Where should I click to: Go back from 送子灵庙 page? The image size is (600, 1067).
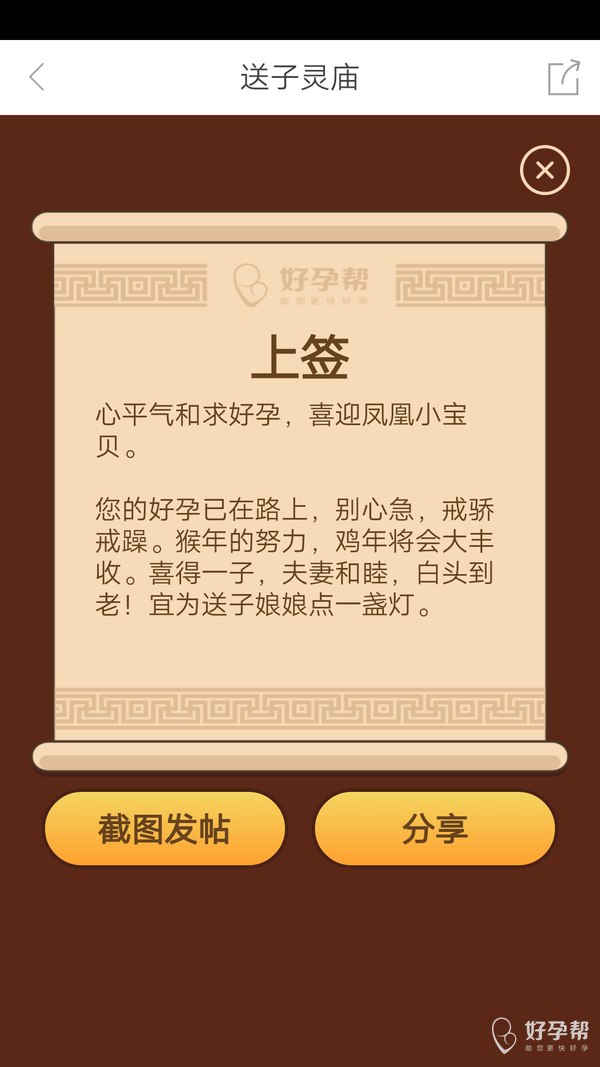pyautogui.click(x=37, y=77)
